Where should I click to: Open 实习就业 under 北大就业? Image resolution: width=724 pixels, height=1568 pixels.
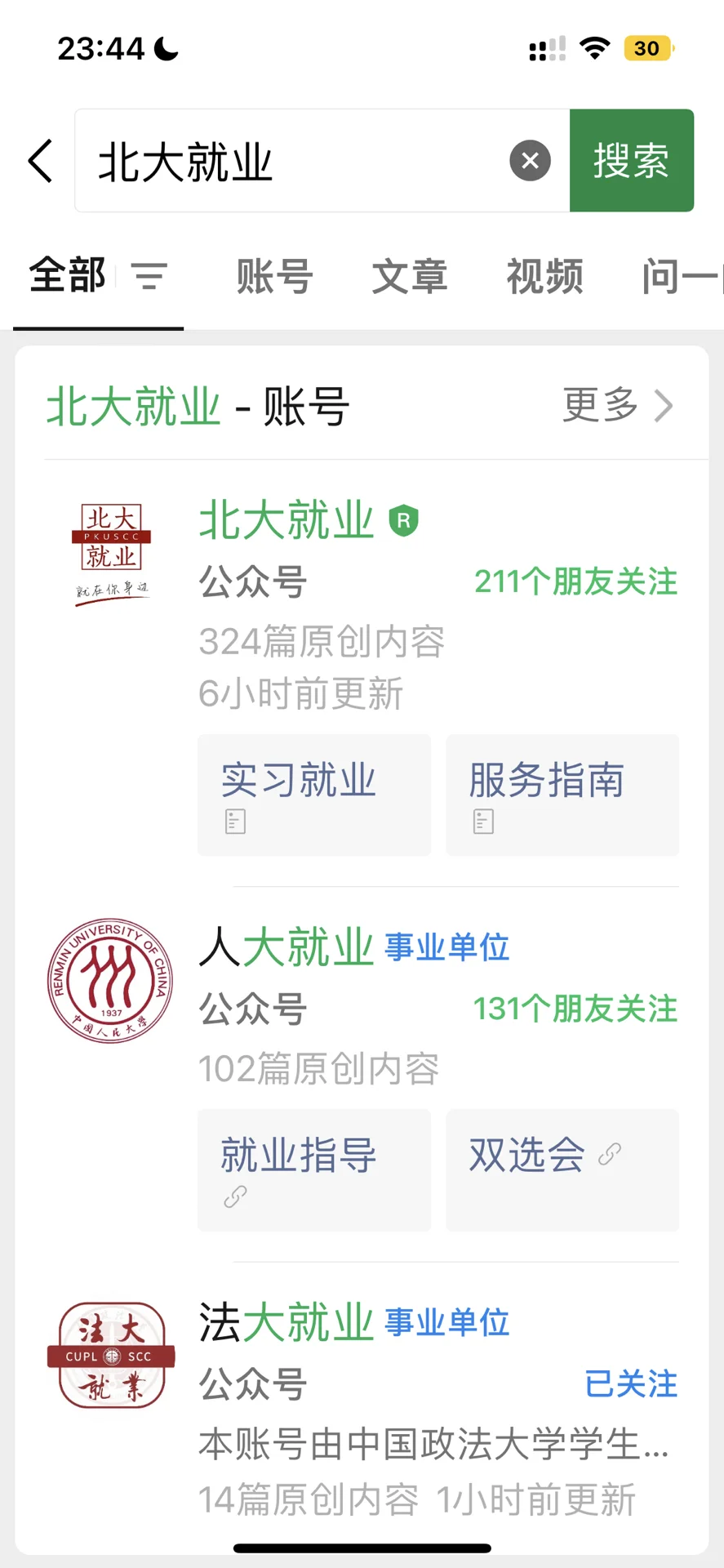click(x=314, y=795)
